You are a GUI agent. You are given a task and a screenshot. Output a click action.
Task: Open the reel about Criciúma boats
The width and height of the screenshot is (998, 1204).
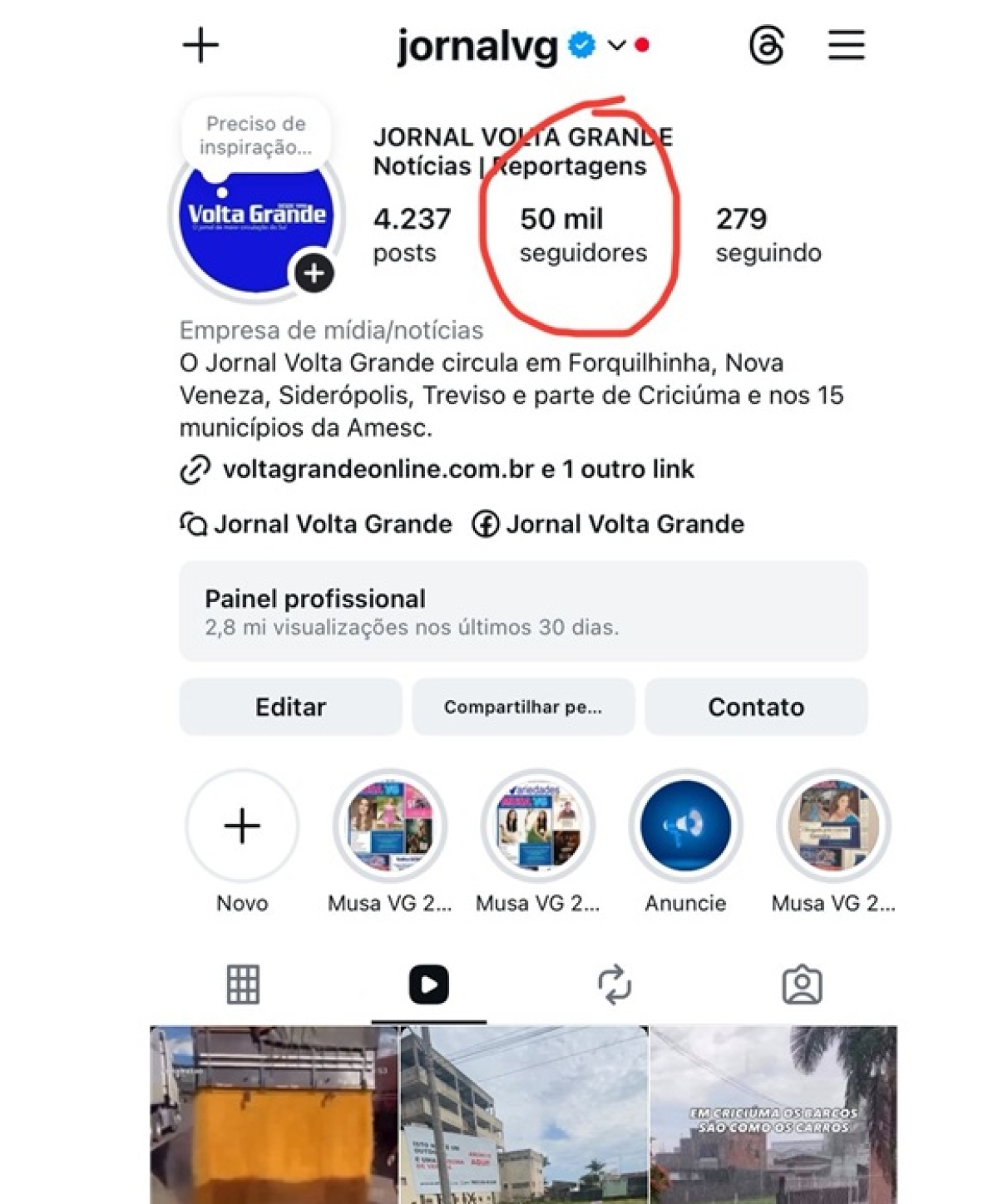pos(773,1114)
